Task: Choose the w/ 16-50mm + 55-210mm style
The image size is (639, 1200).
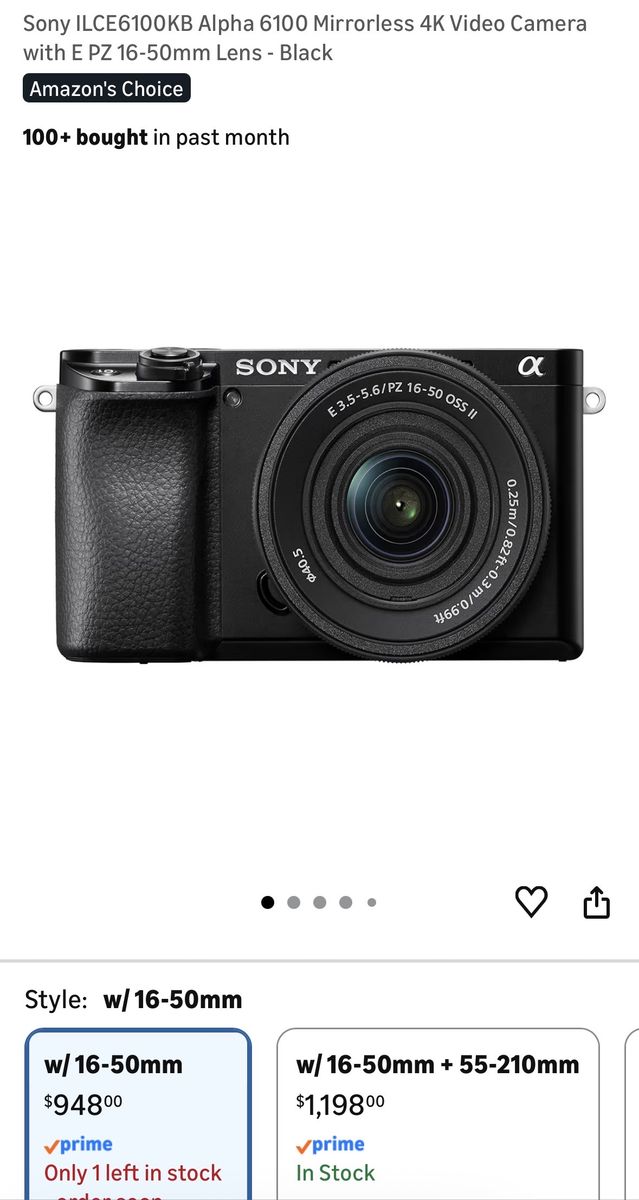Action: [x=437, y=1115]
